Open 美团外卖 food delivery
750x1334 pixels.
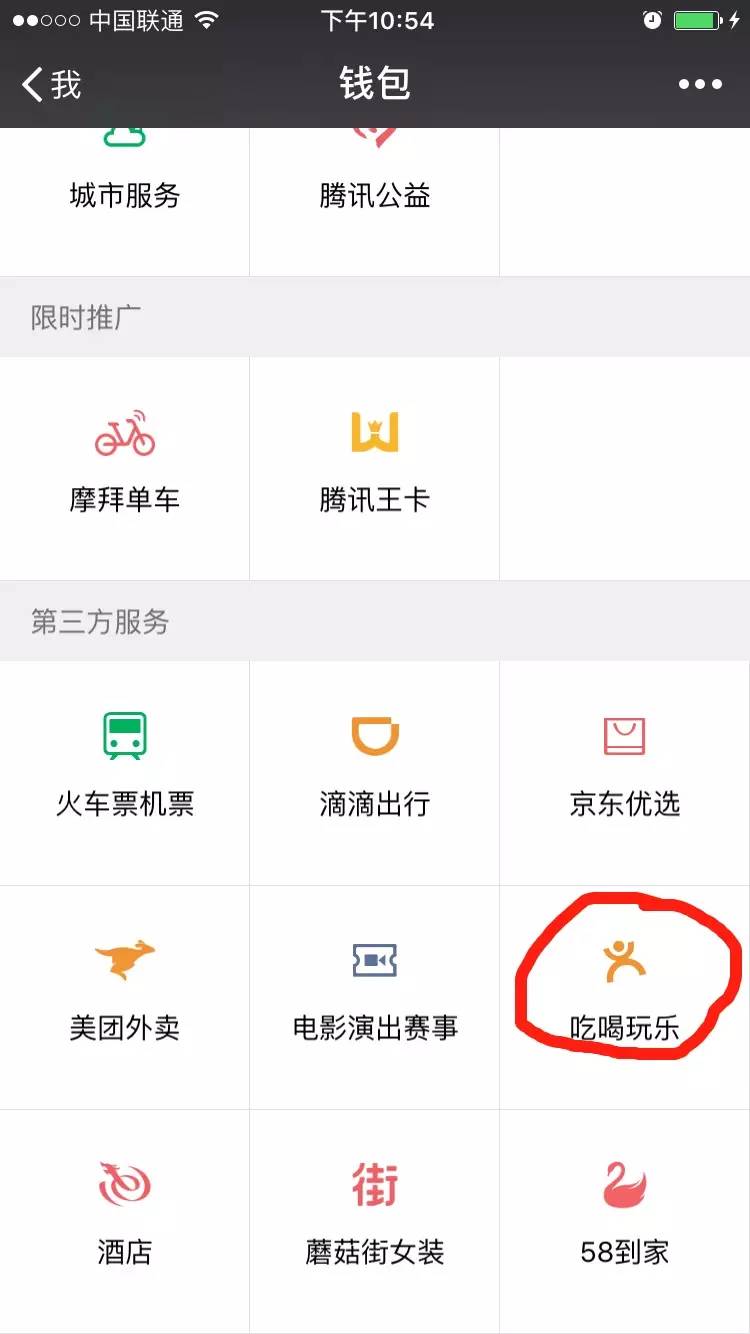[x=125, y=997]
